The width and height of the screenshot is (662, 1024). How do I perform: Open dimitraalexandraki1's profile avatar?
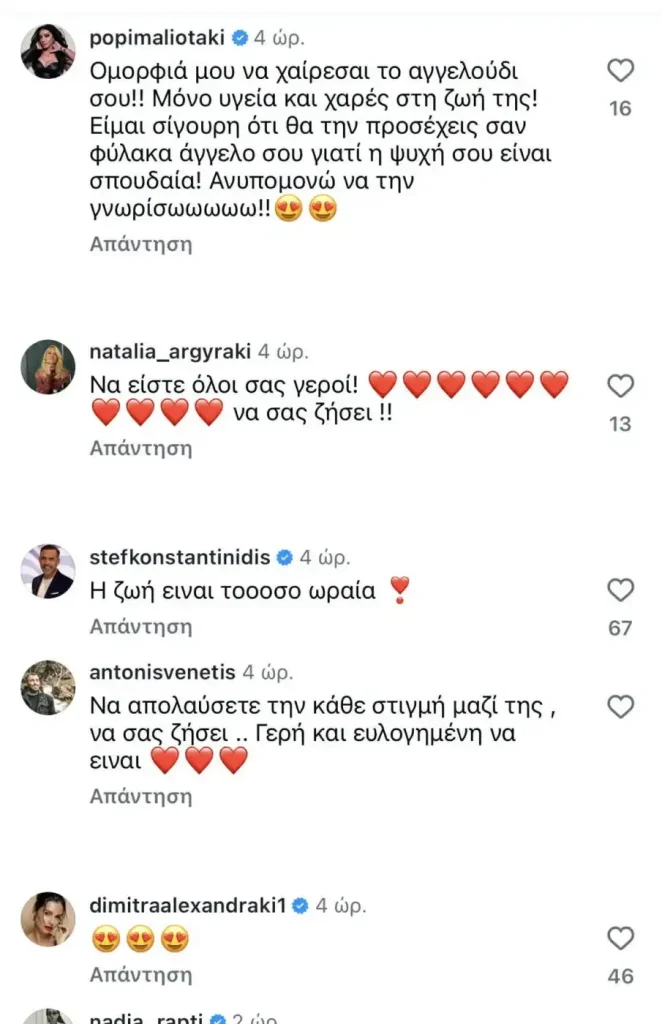[x=47, y=919]
